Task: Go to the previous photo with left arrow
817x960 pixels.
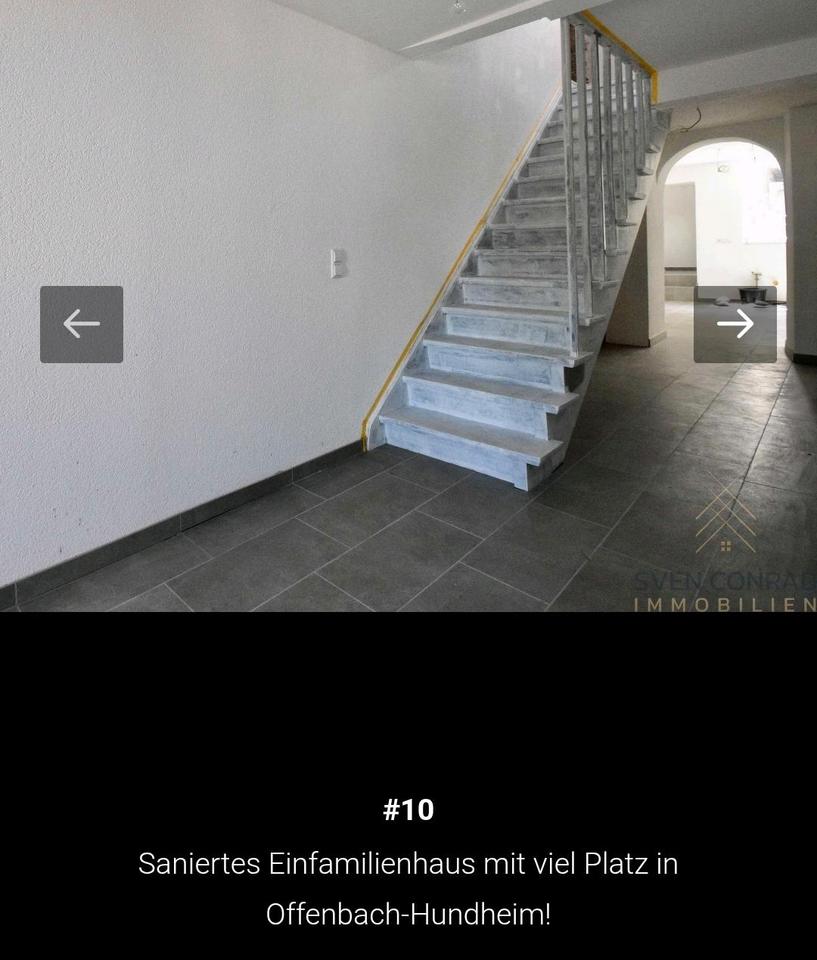Action: [81, 324]
